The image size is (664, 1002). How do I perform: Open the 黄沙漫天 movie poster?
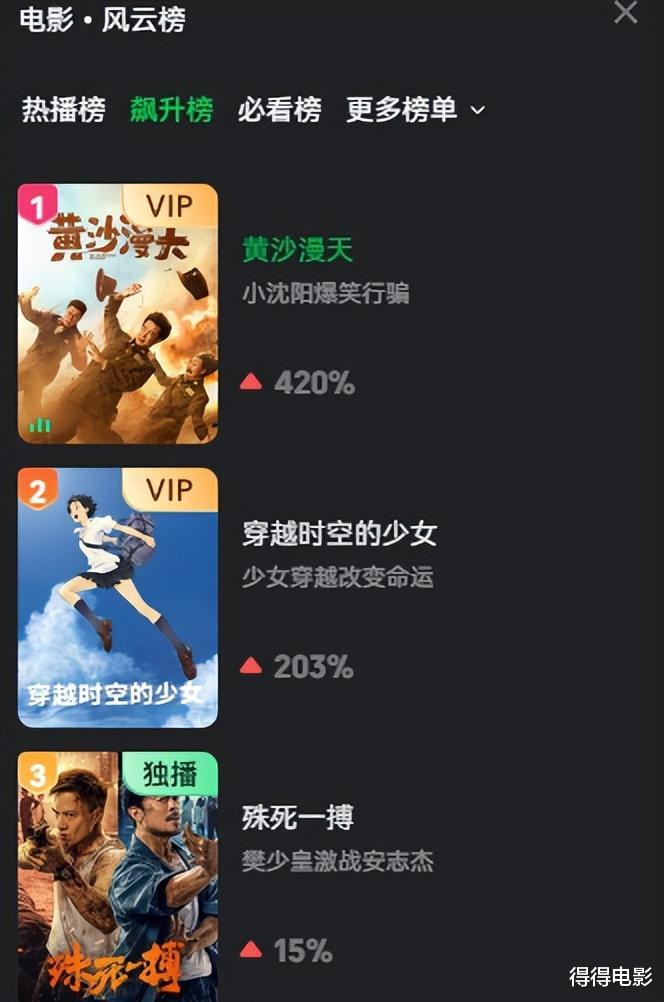(x=118, y=313)
